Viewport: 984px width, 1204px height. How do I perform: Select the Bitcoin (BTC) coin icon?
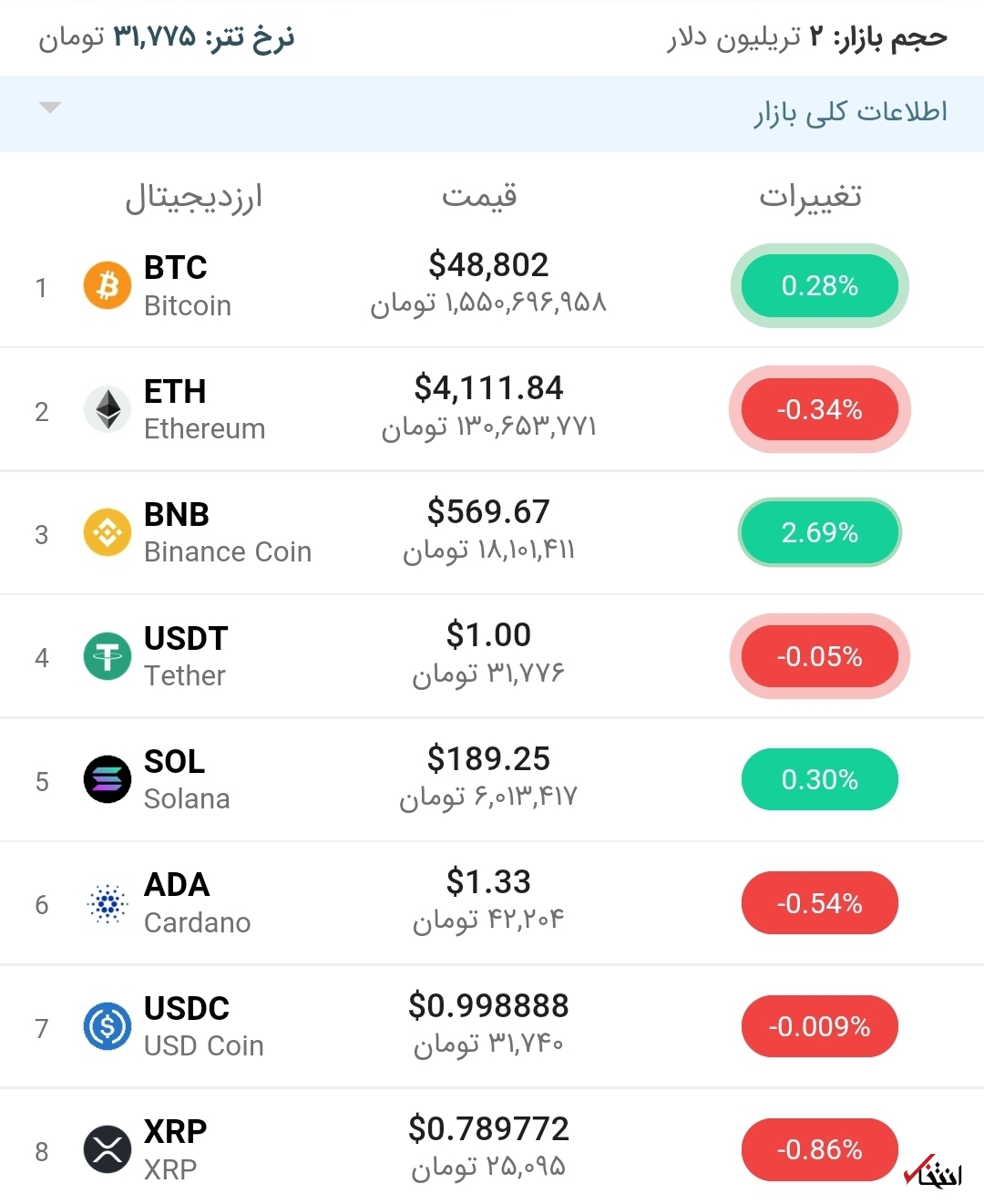107,285
